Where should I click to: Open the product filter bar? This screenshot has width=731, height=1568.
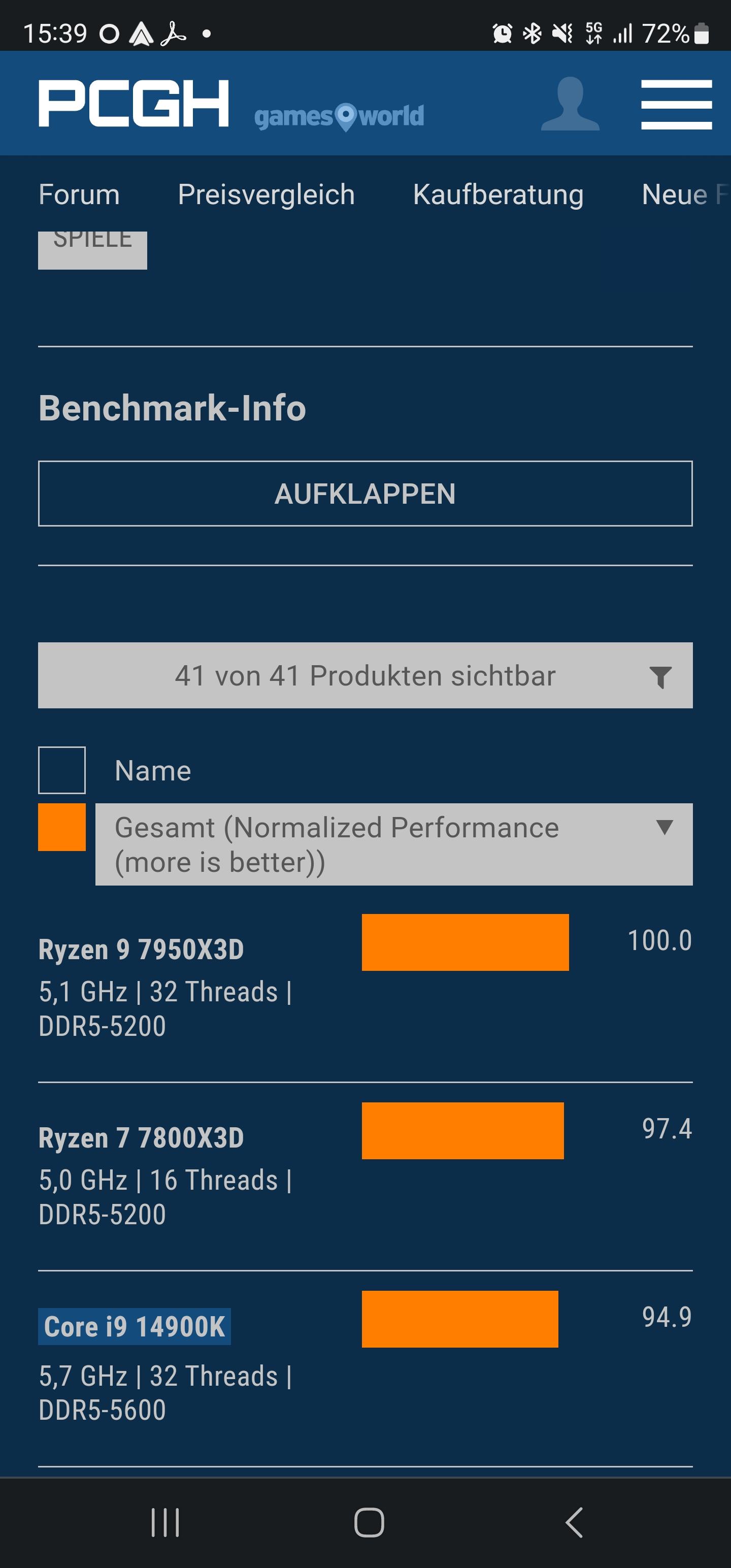click(365, 676)
